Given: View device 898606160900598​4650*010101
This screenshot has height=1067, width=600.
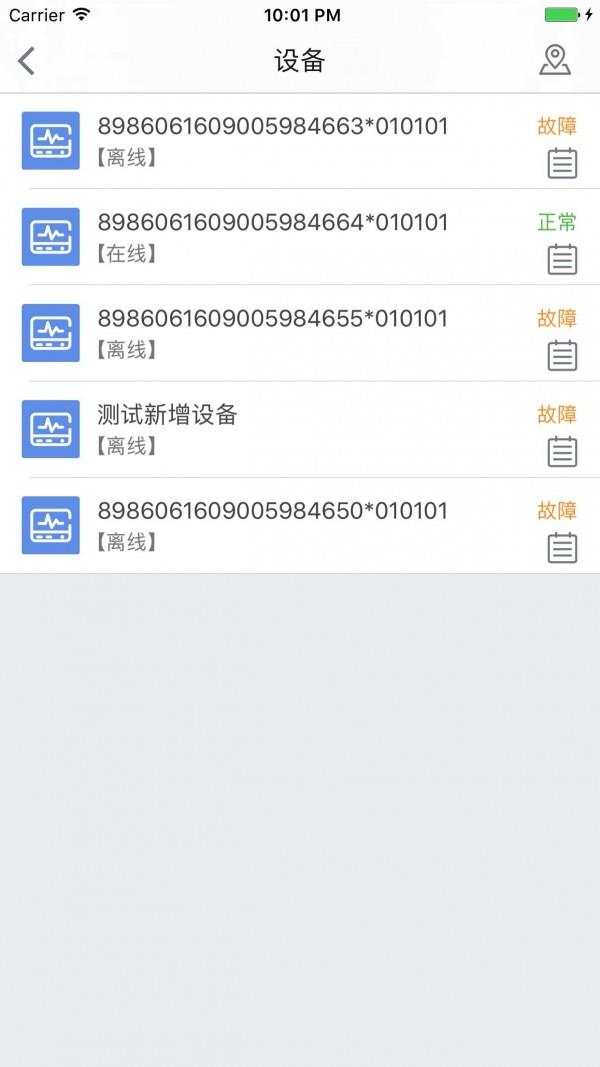Looking at the screenshot, I should coord(300,525).
